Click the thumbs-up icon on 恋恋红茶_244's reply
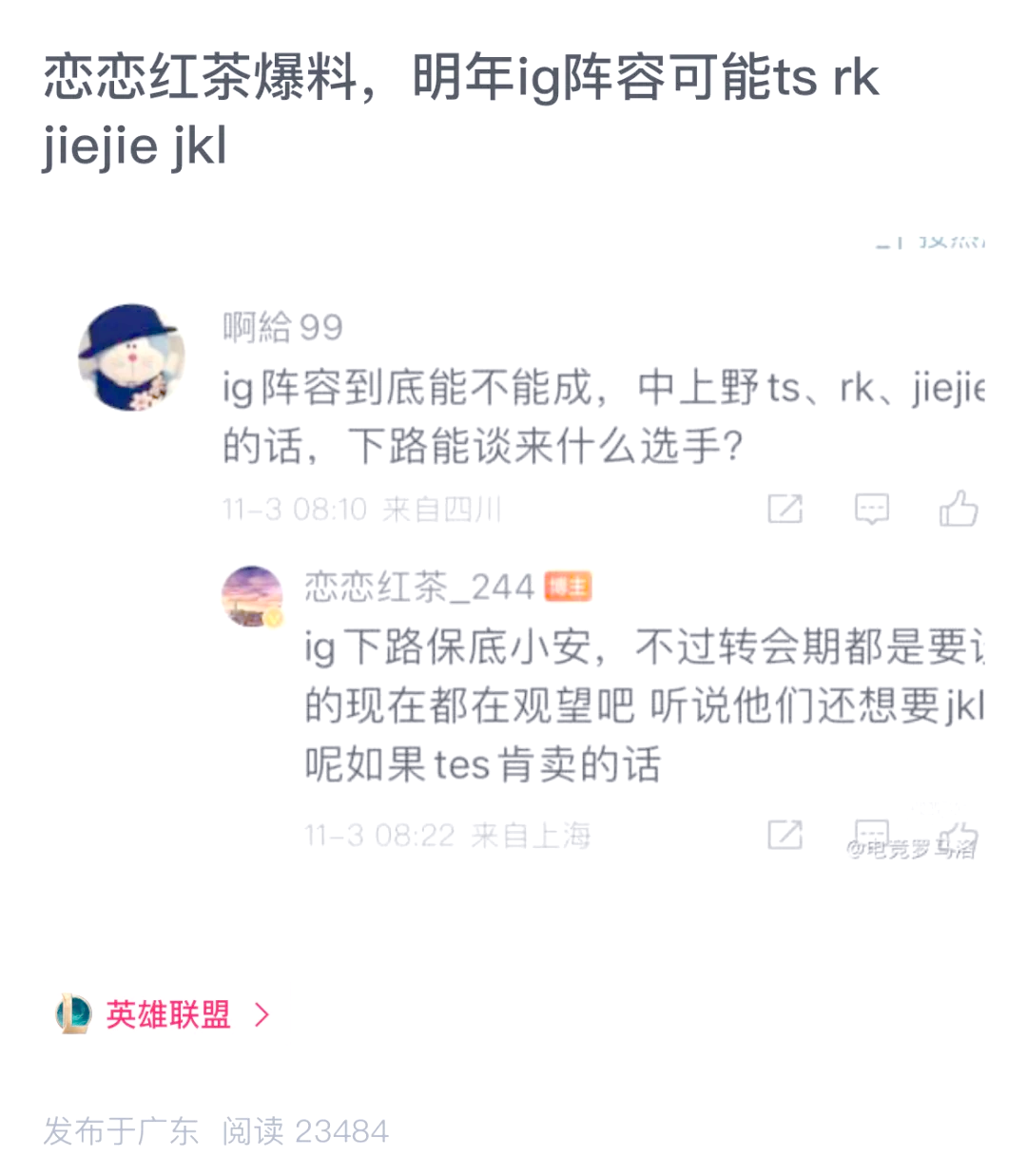Image resolution: width=1027 pixels, height=1176 pixels. pos(960,835)
